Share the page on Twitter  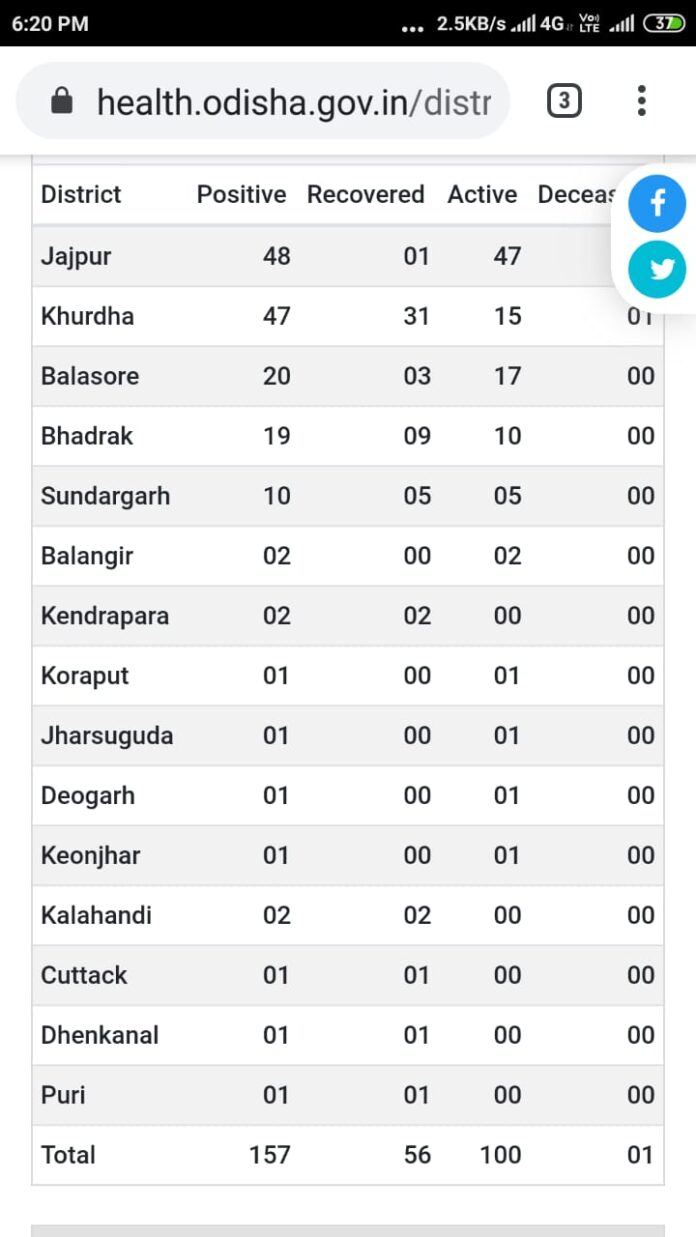coord(657,269)
